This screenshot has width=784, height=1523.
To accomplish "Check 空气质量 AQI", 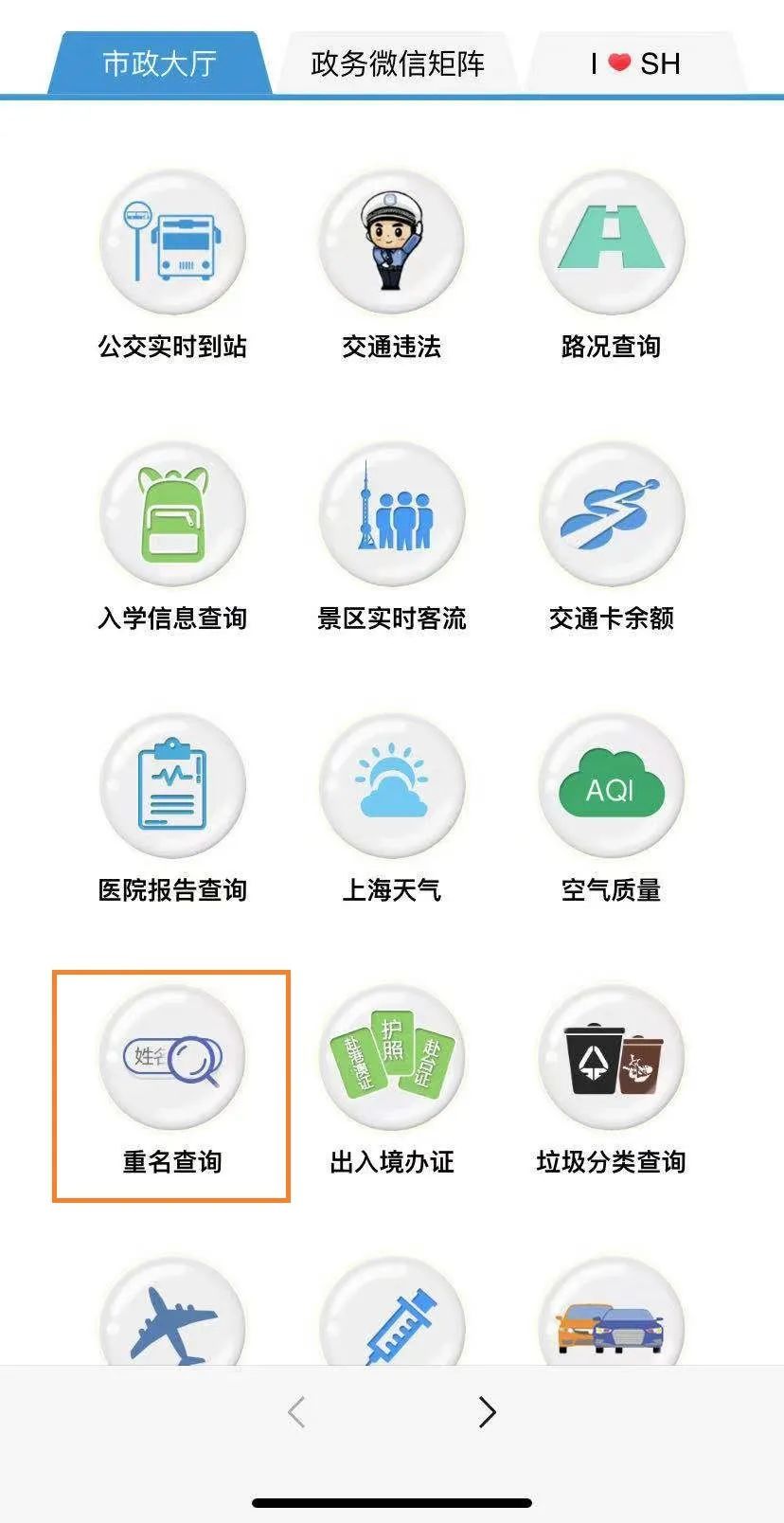I will [612, 787].
